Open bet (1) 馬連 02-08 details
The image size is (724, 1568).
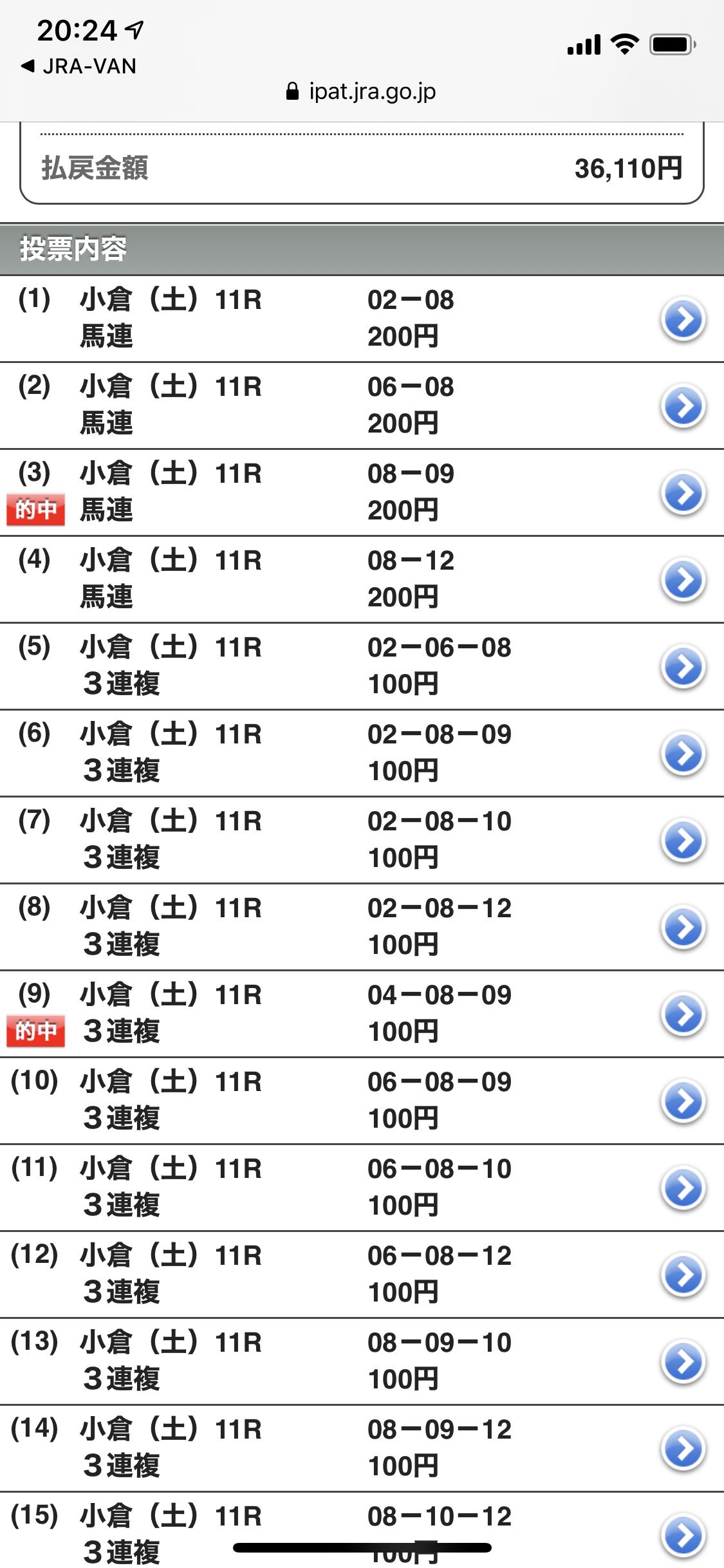tap(683, 319)
